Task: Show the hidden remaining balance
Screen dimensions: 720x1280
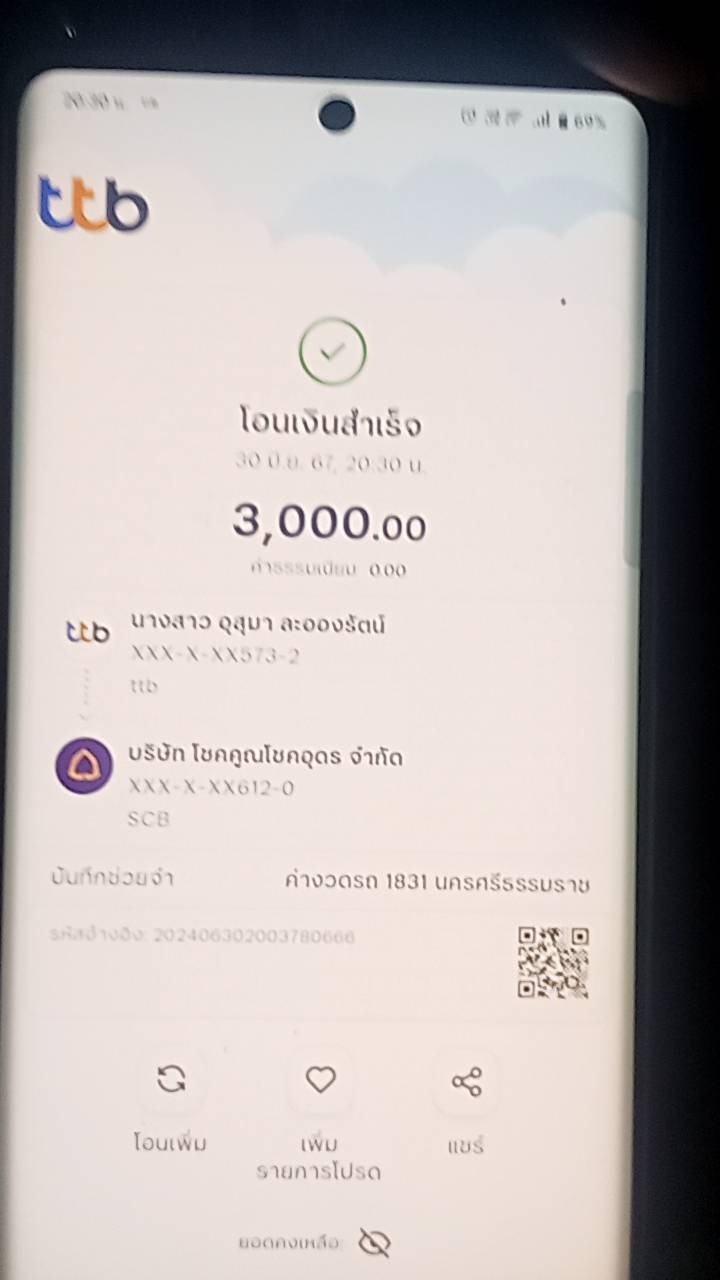Action: [374, 1243]
